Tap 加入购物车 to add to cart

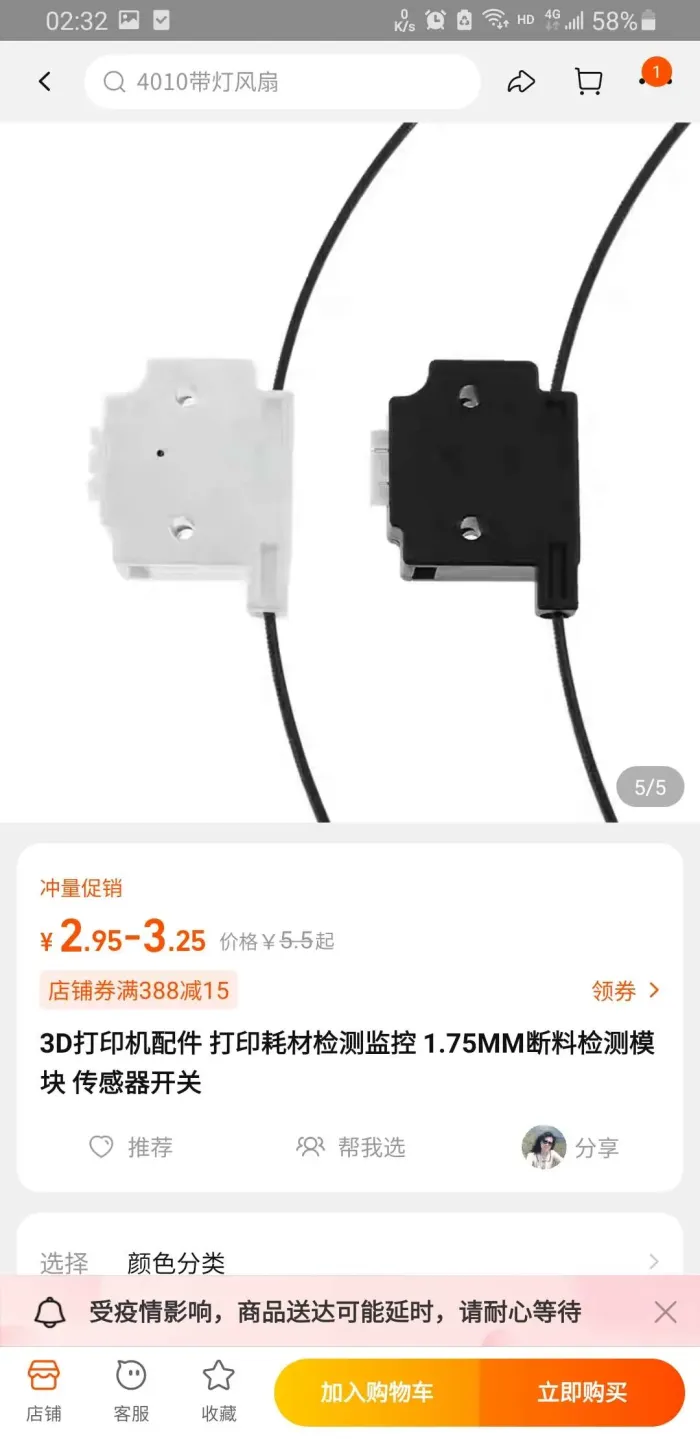coord(377,1392)
